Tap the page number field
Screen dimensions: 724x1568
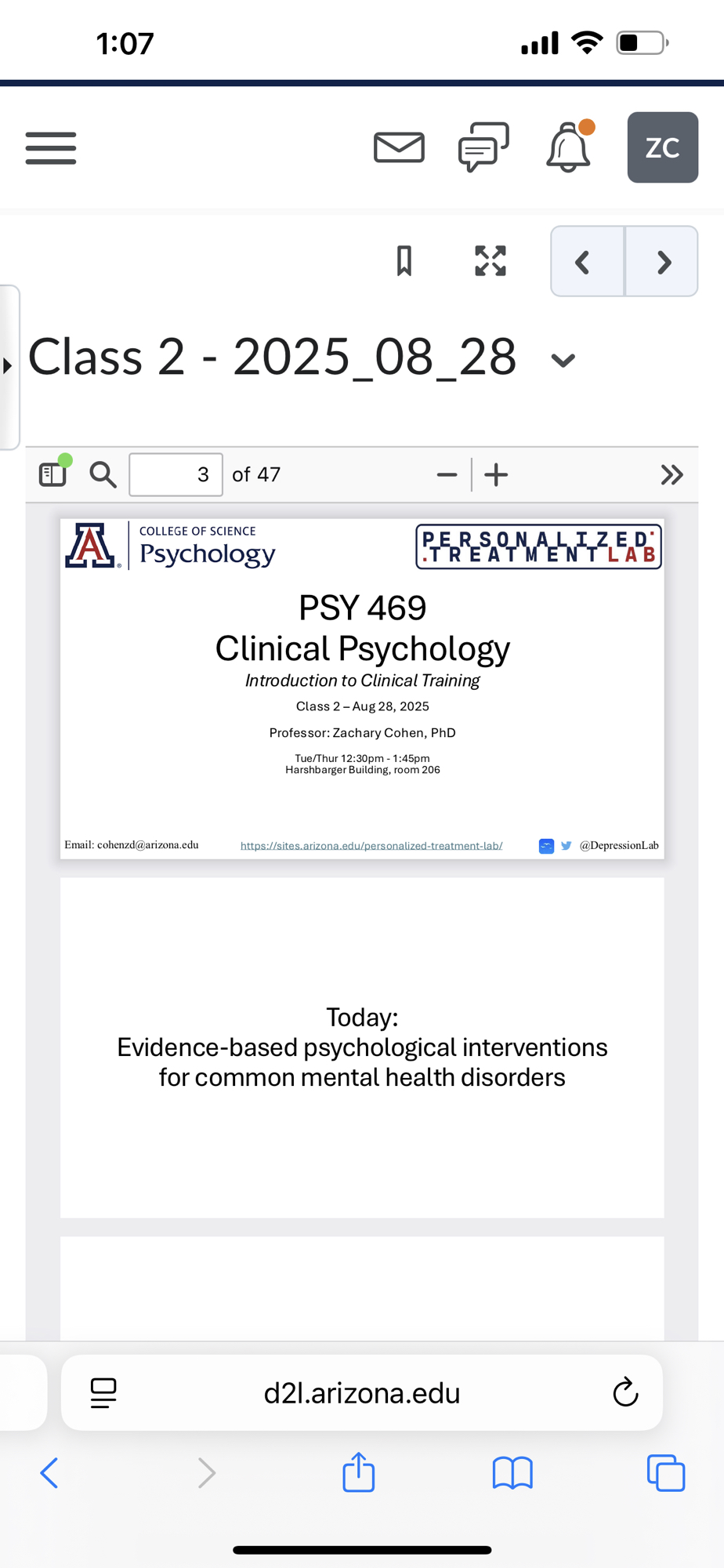pyautogui.click(x=176, y=474)
